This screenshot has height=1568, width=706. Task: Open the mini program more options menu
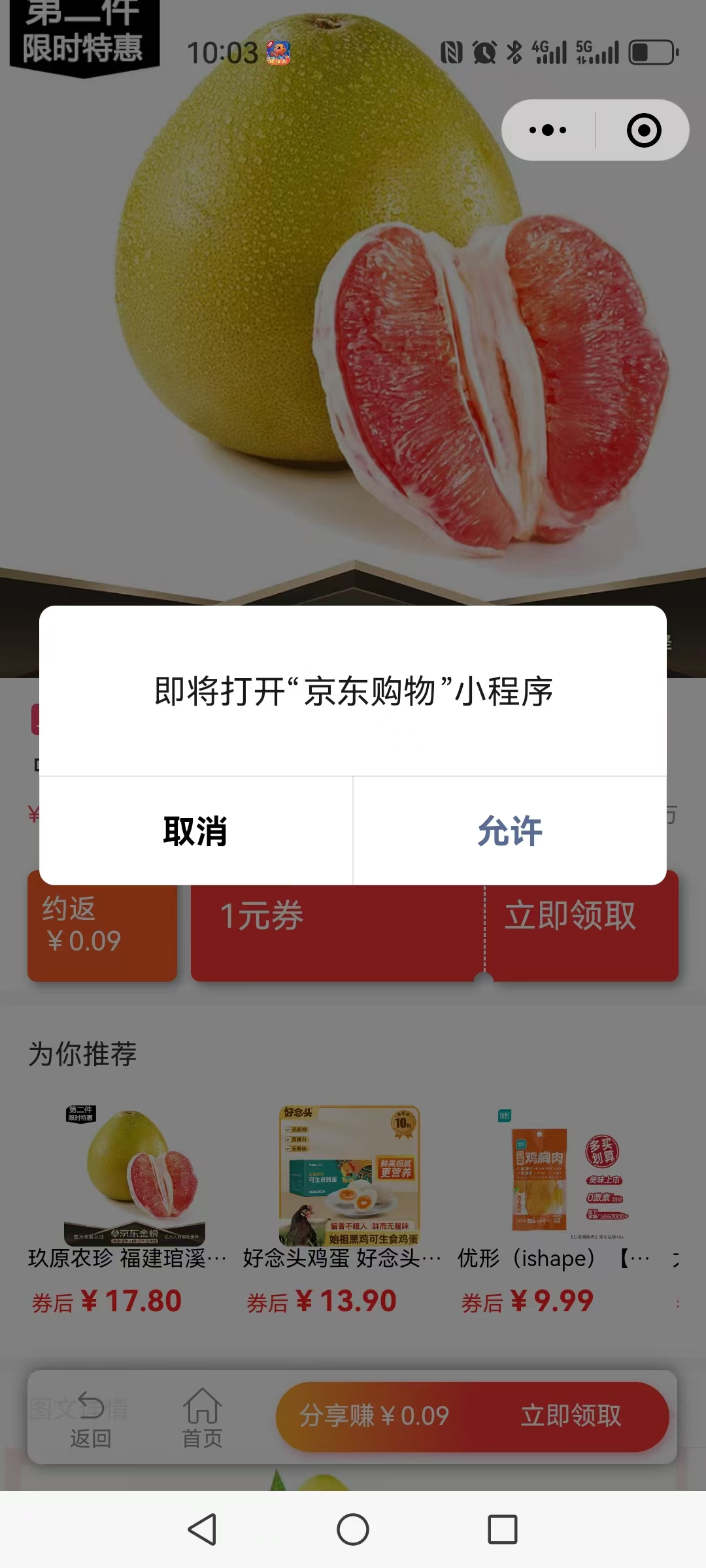click(x=548, y=130)
